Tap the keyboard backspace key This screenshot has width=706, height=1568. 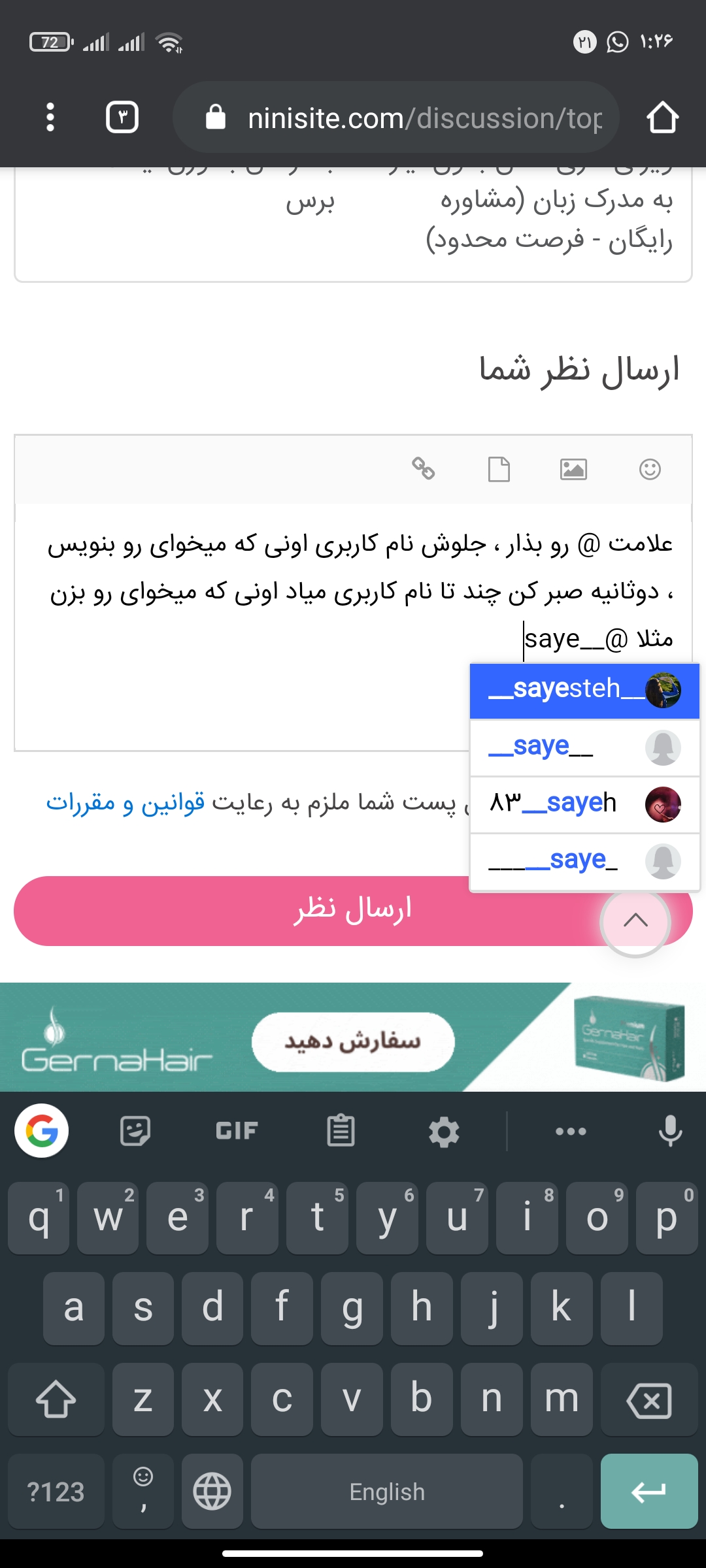pyautogui.click(x=648, y=1400)
